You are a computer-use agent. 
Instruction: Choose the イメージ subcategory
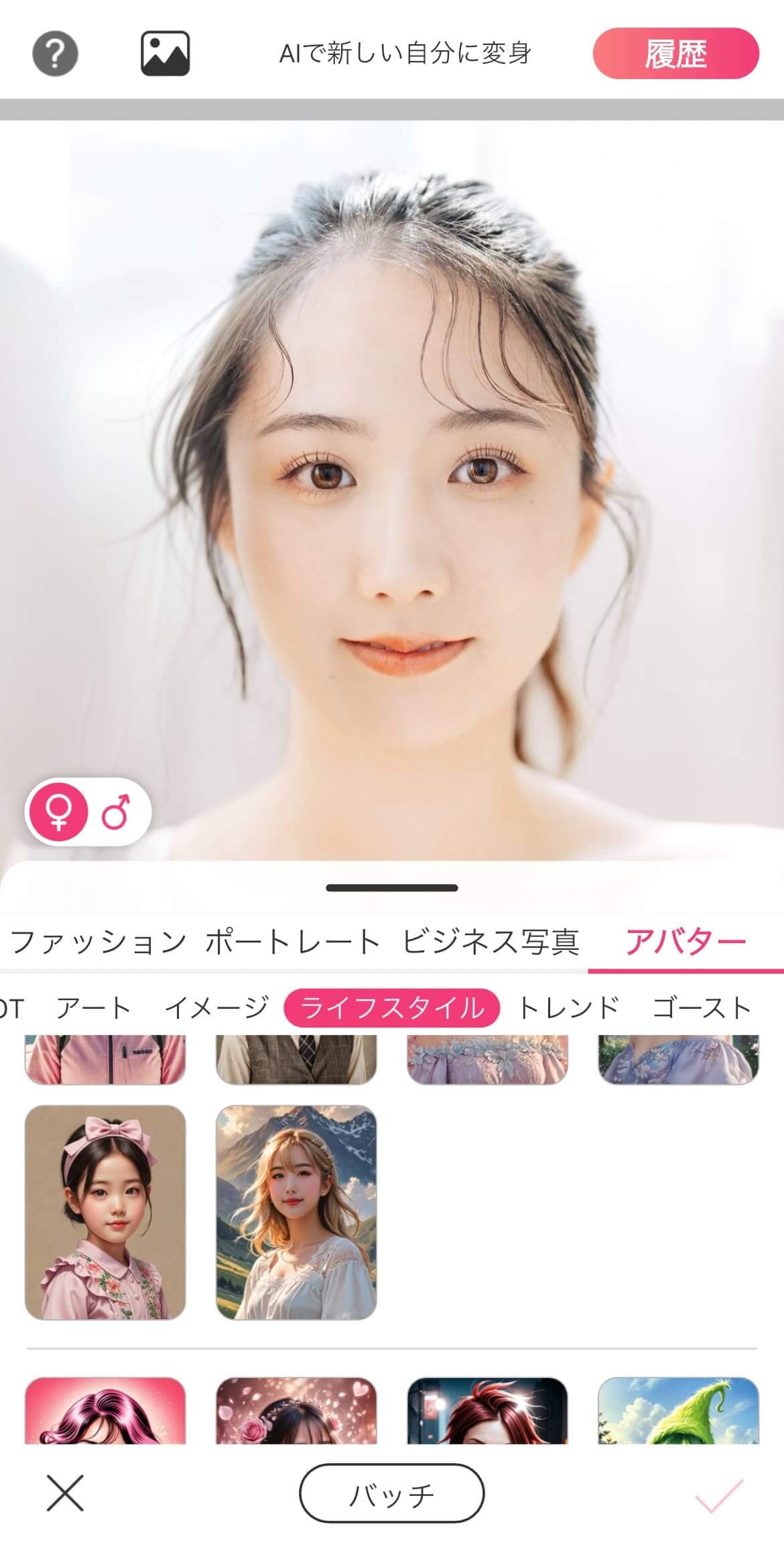point(216,1008)
